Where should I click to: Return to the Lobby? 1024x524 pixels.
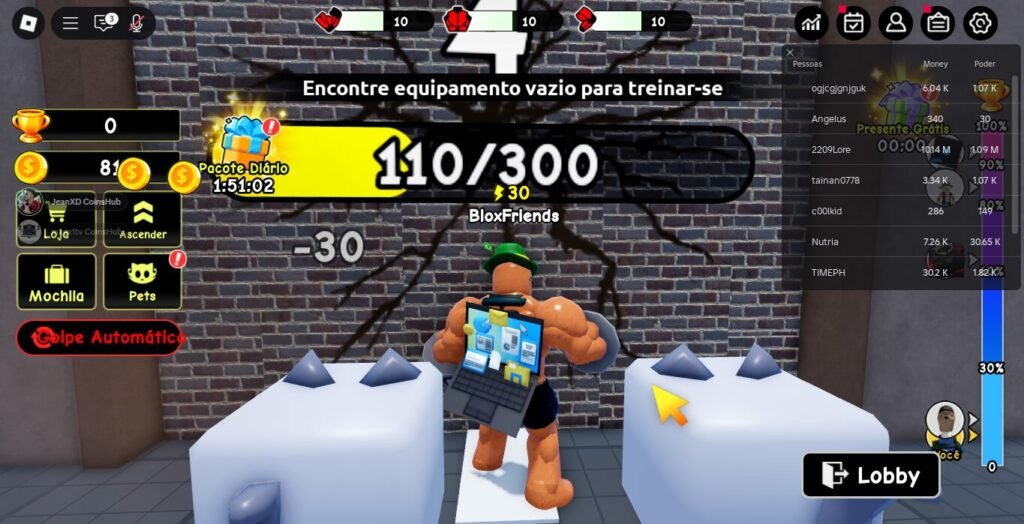pyautogui.click(x=871, y=475)
